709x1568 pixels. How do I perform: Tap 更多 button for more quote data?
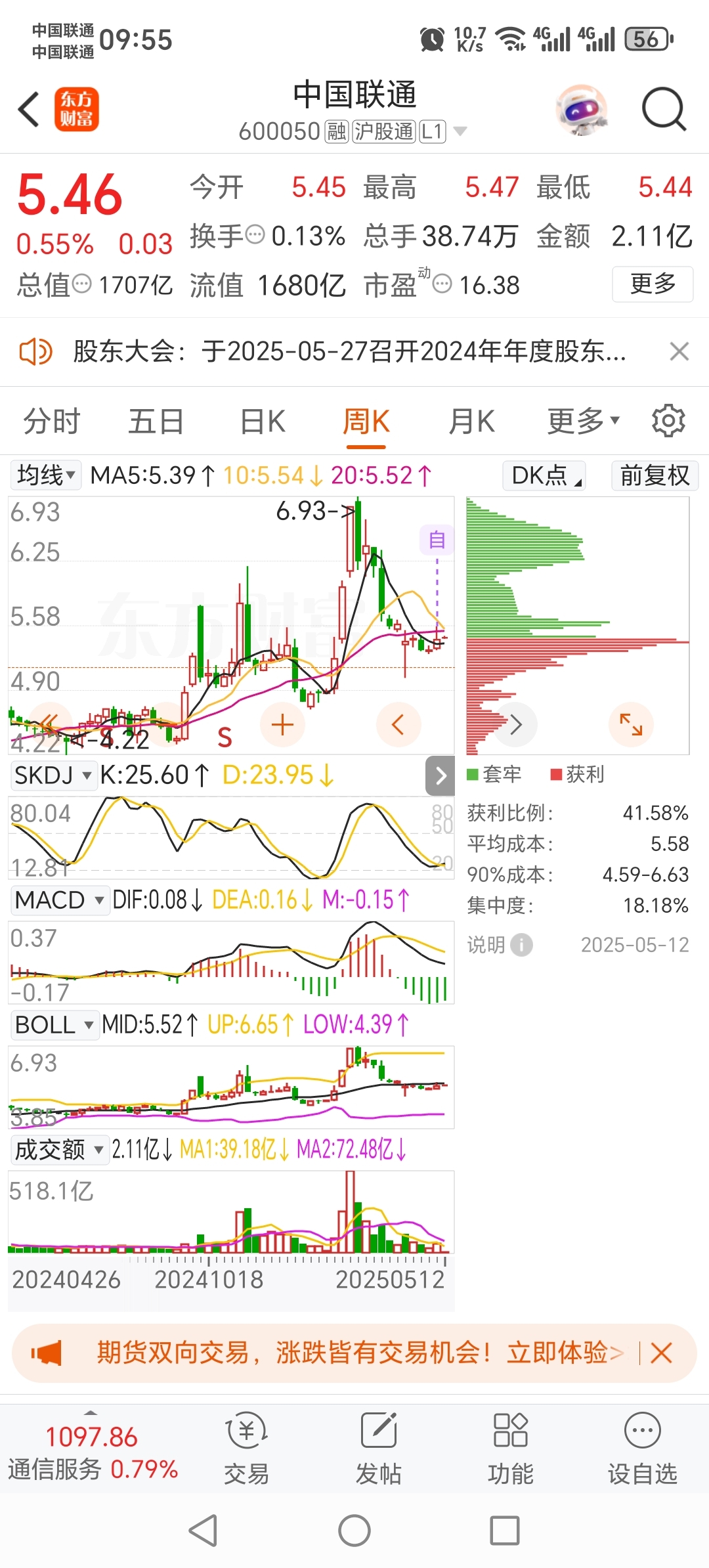tap(653, 284)
